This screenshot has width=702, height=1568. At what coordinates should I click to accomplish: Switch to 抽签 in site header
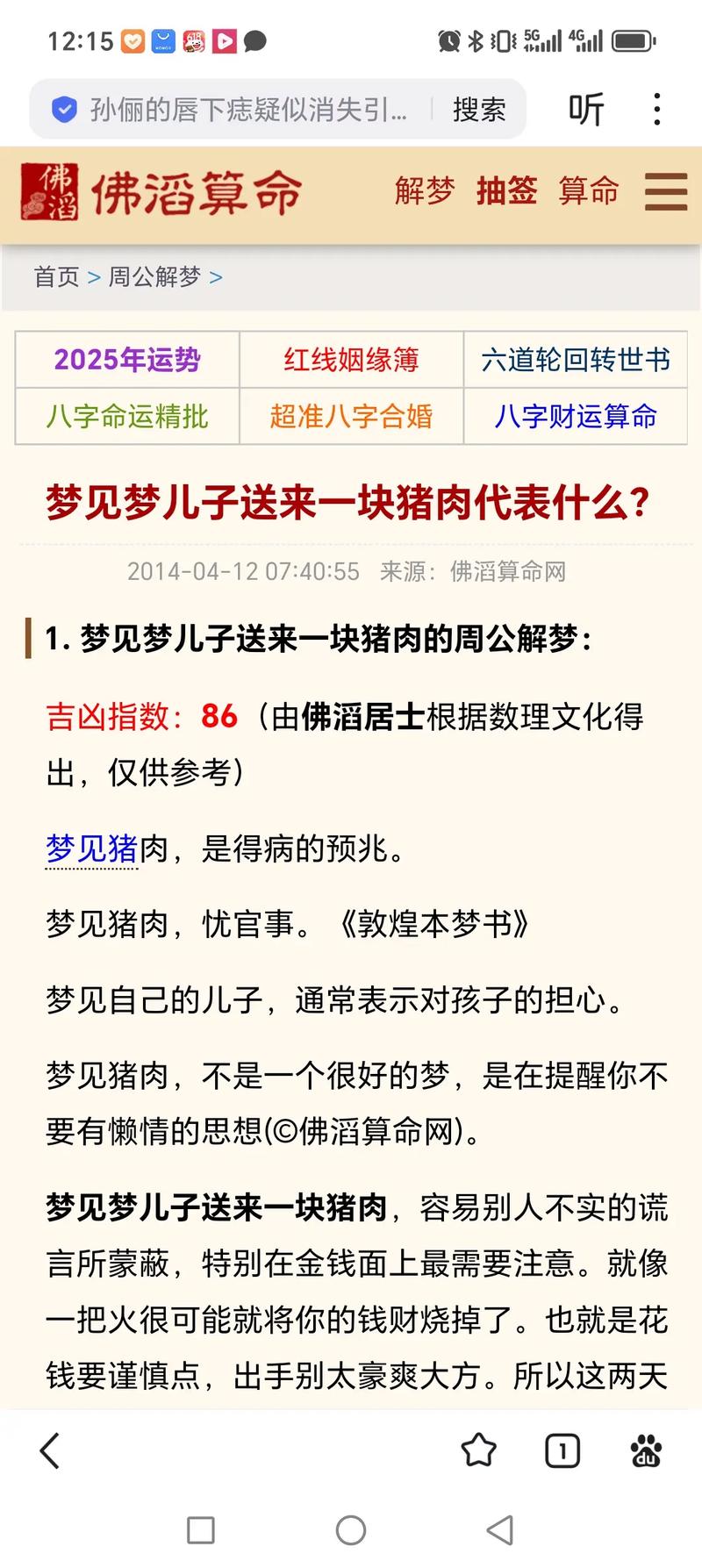coord(506,190)
